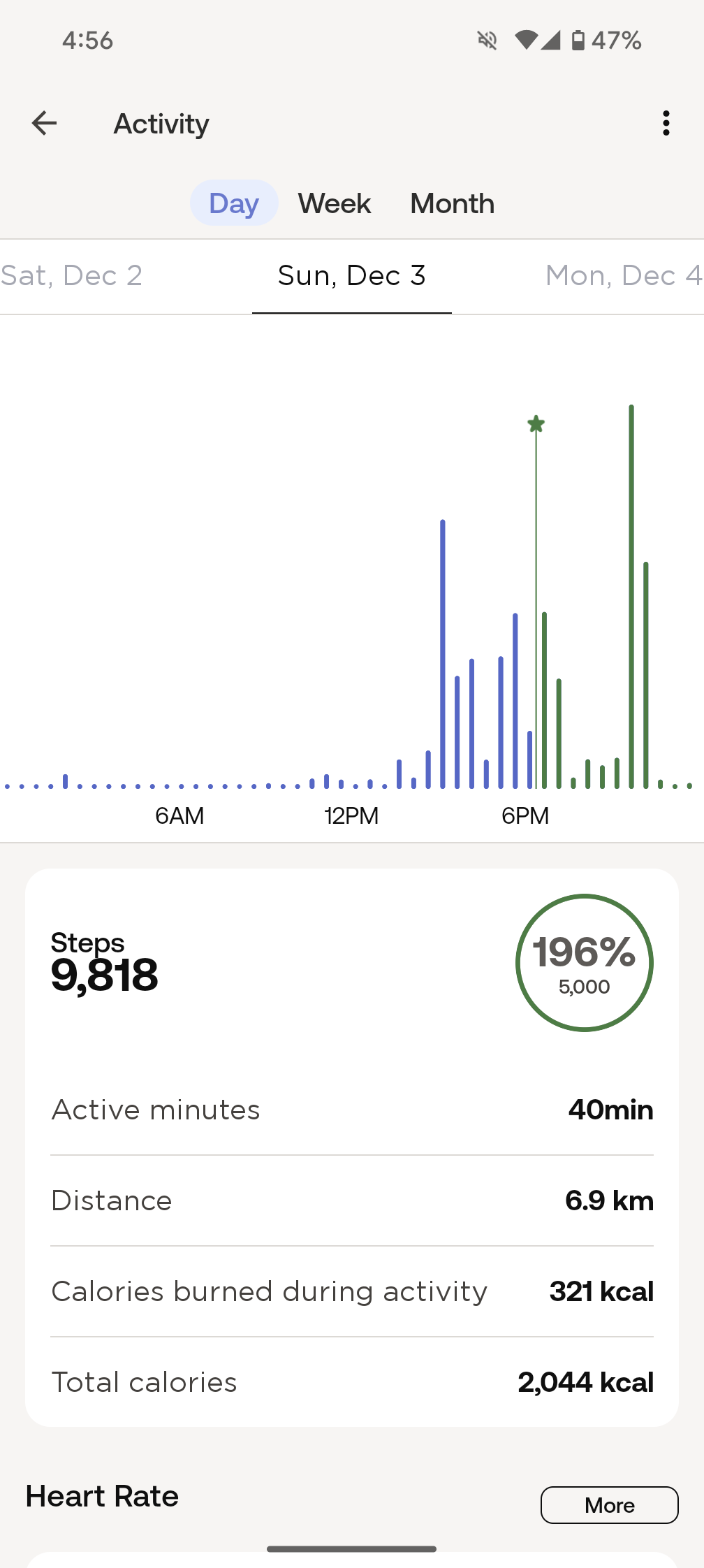Image resolution: width=704 pixels, height=1568 pixels.
Task: Select the Day view tab
Action: [x=234, y=203]
